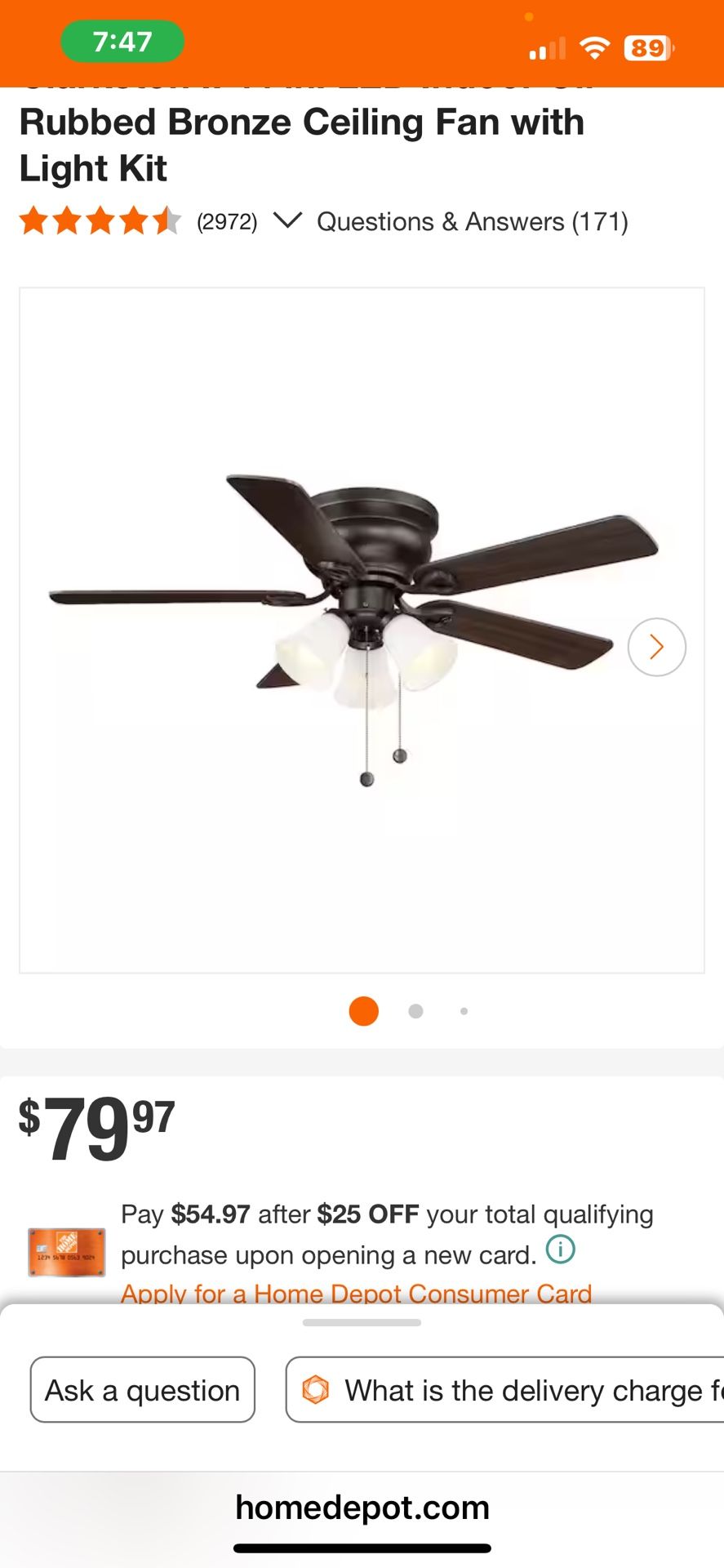Tap the homedepot.com address bar

[x=362, y=1507]
